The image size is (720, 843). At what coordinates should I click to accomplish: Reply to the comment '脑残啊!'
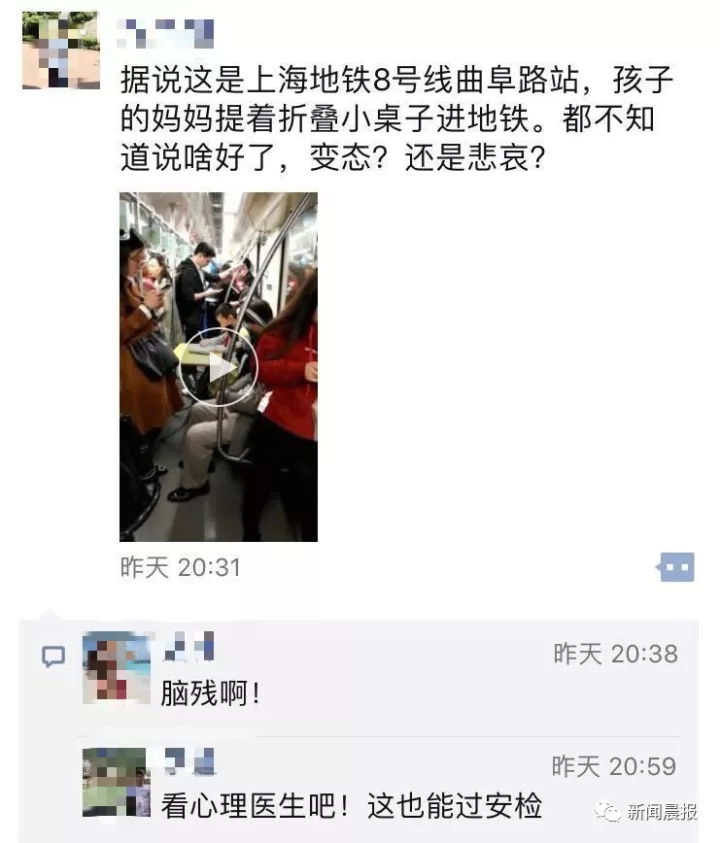pyautogui.click(x=211, y=692)
